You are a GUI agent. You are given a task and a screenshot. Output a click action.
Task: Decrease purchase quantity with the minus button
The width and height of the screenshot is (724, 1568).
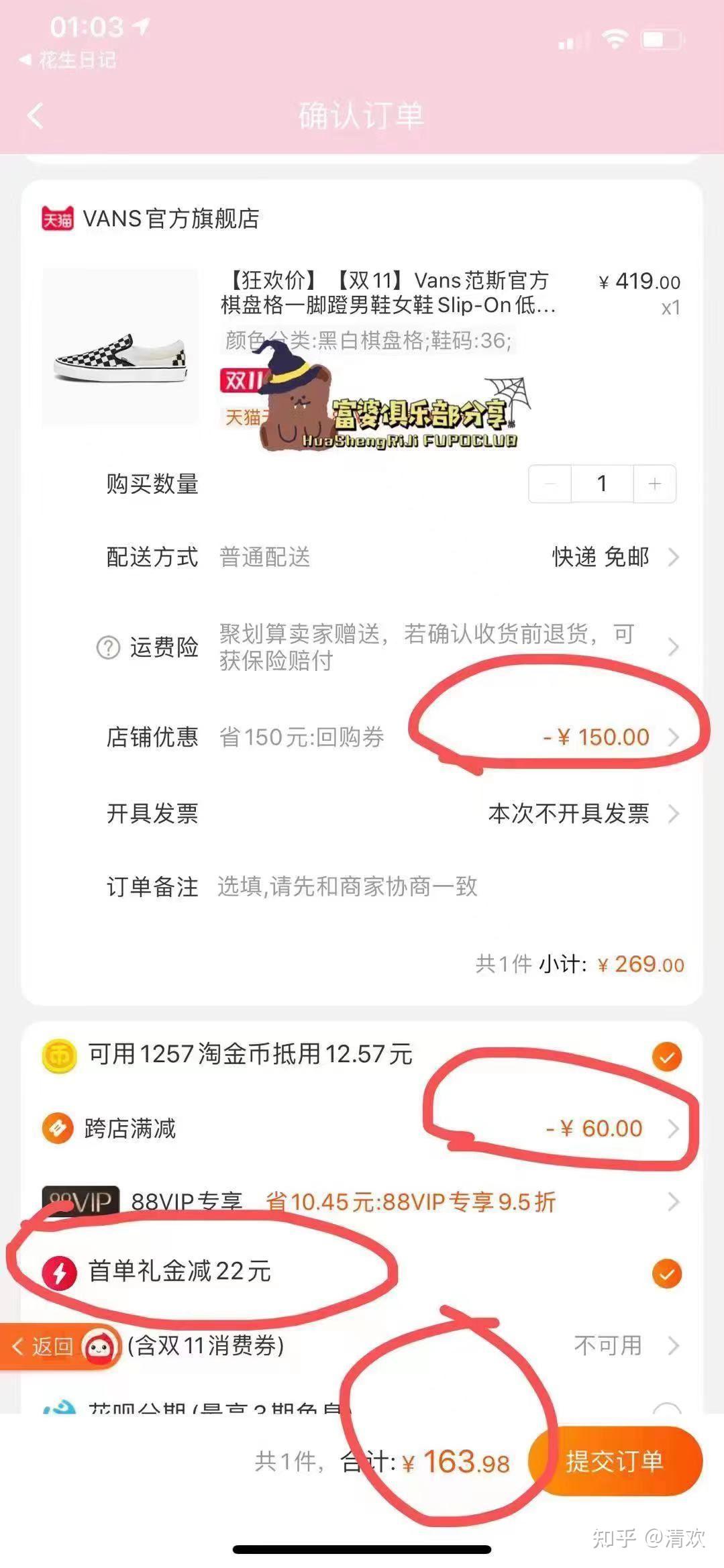(x=550, y=484)
